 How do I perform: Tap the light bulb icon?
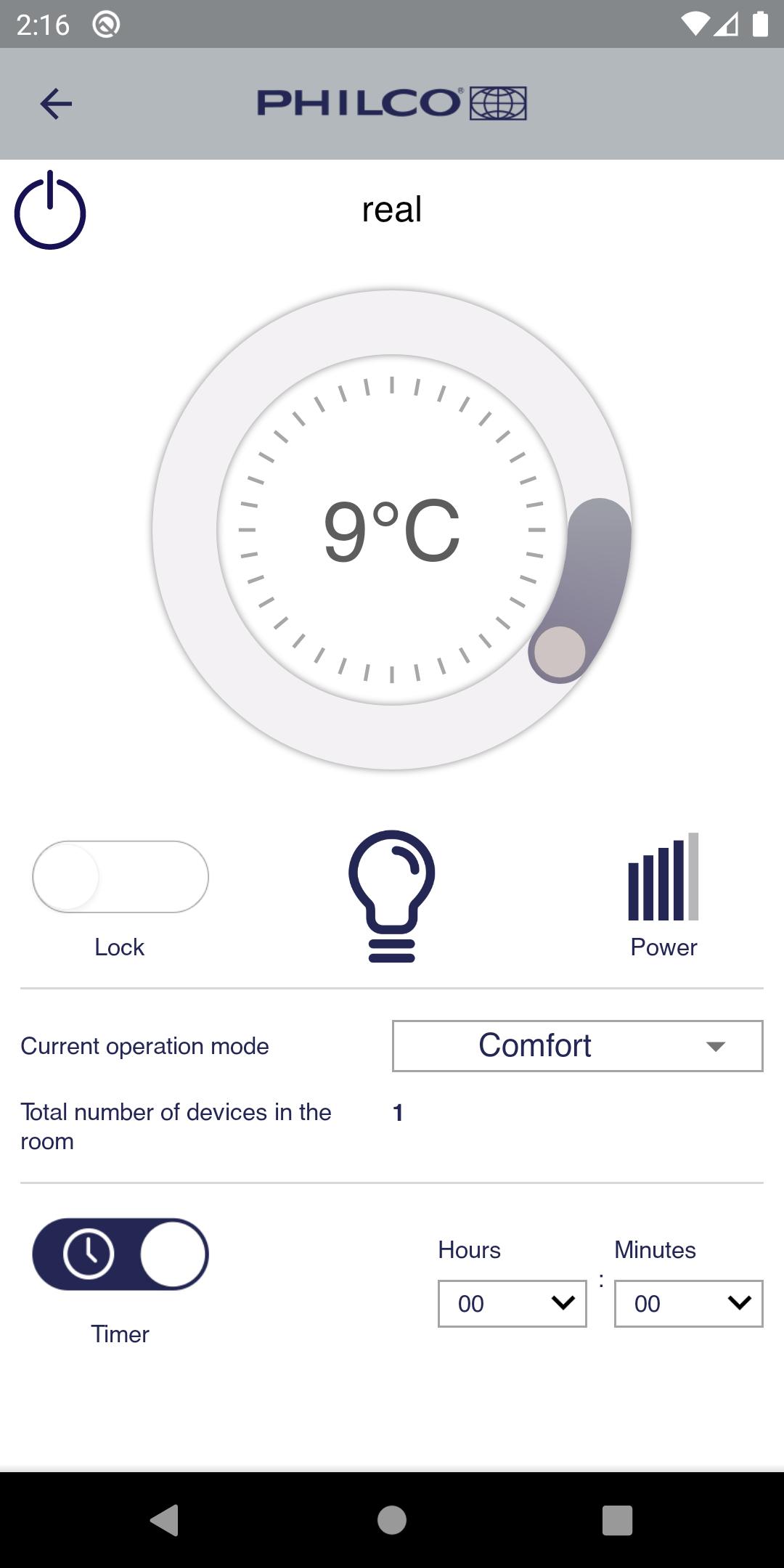[x=392, y=896]
